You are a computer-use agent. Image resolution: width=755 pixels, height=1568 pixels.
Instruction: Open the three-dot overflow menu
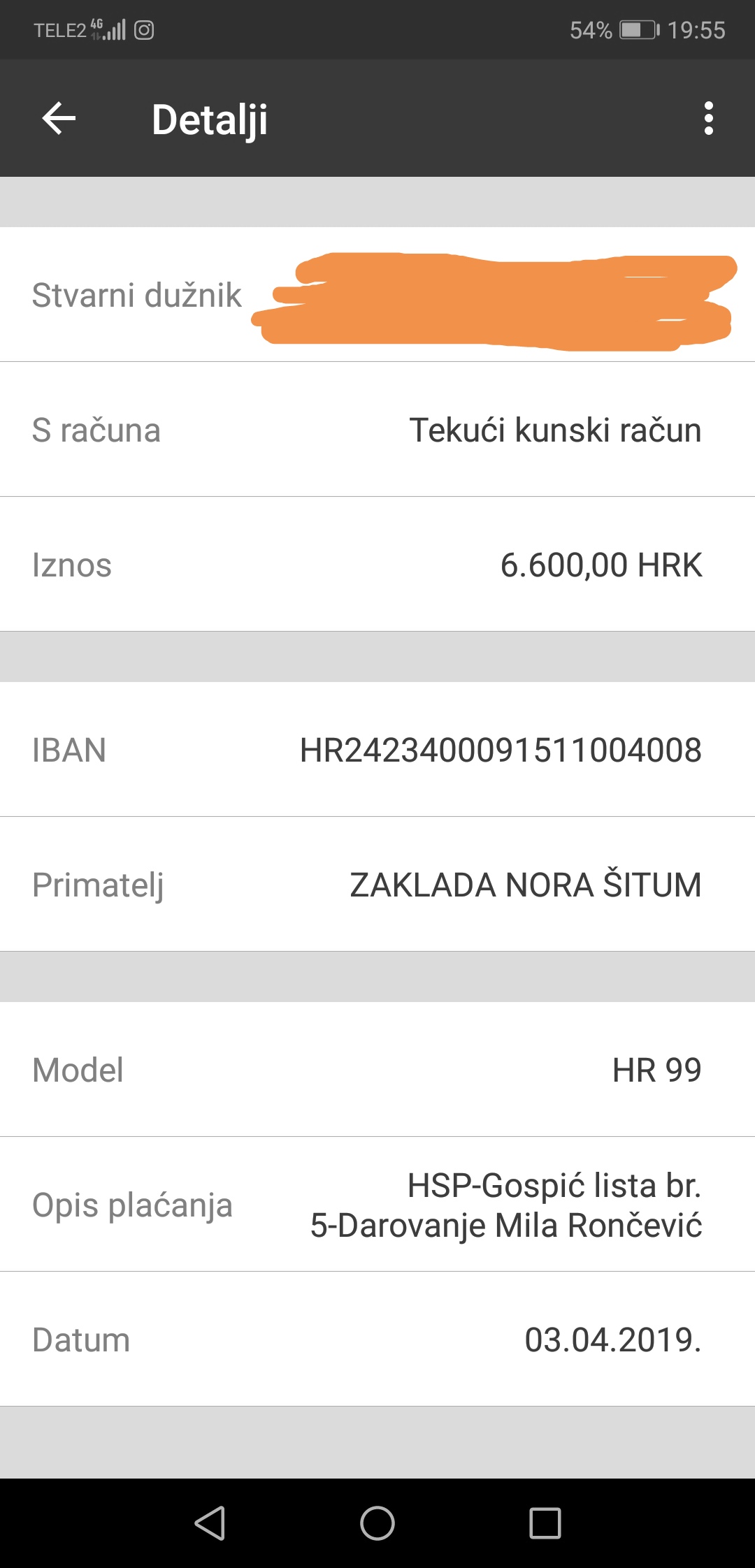[x=708, y=118]
